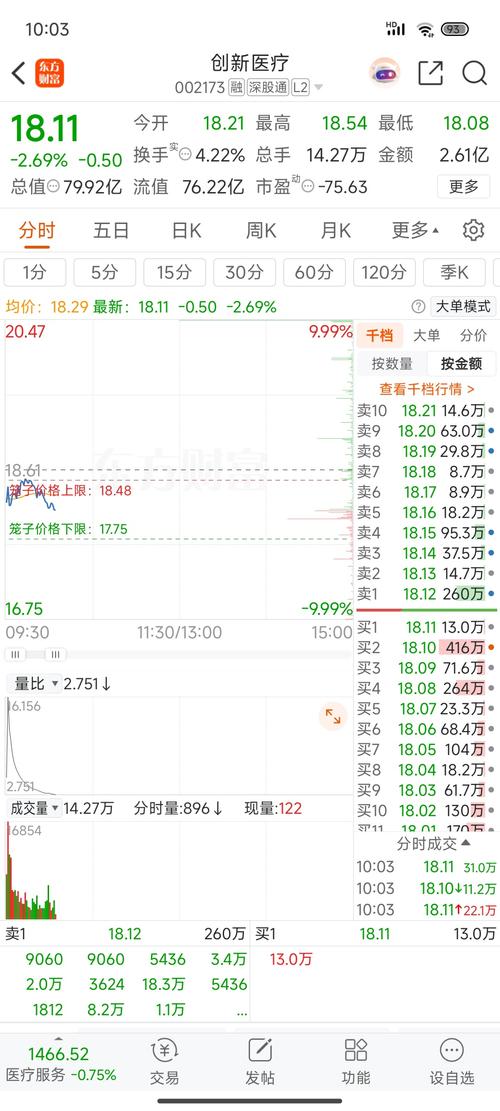Switch to the 大单 order tab

426,336
